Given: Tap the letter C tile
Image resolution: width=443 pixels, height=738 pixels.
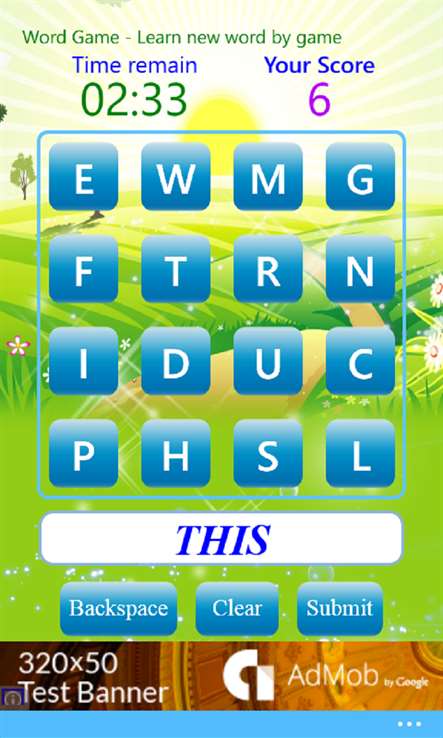Looking at the screenshot, I should (360, 361).
